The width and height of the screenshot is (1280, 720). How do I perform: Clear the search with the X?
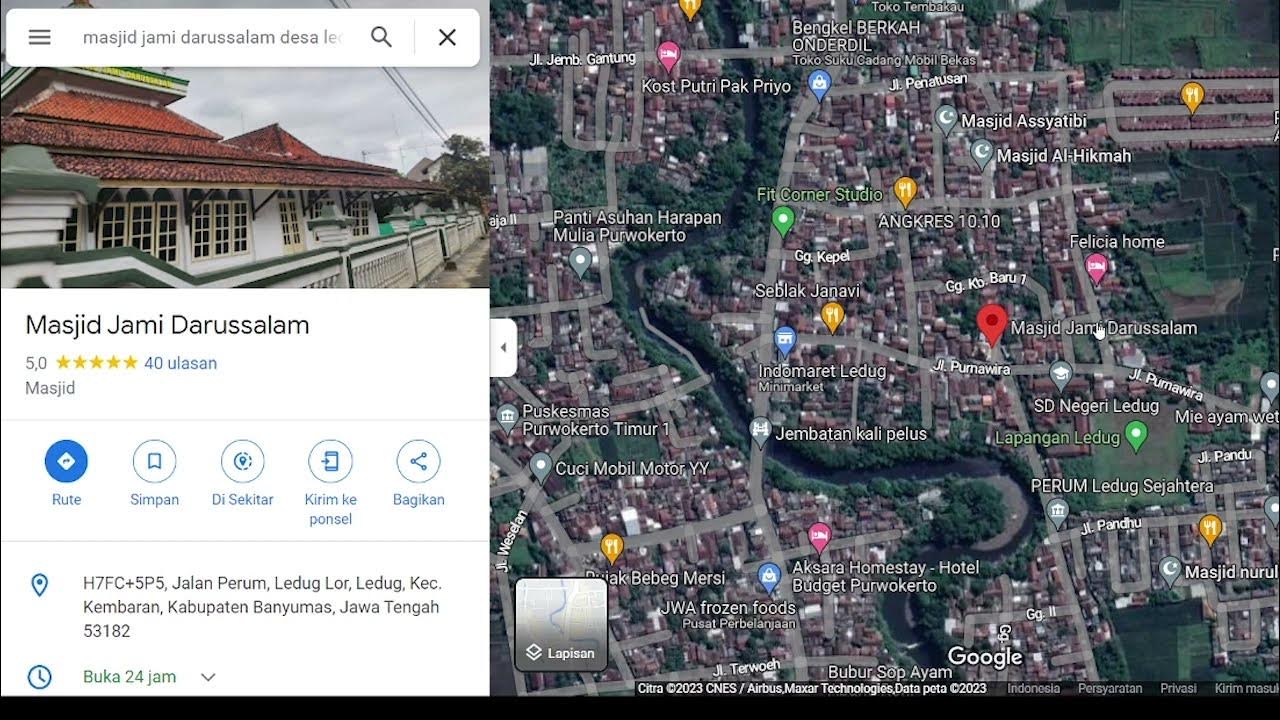click(447, 37)
